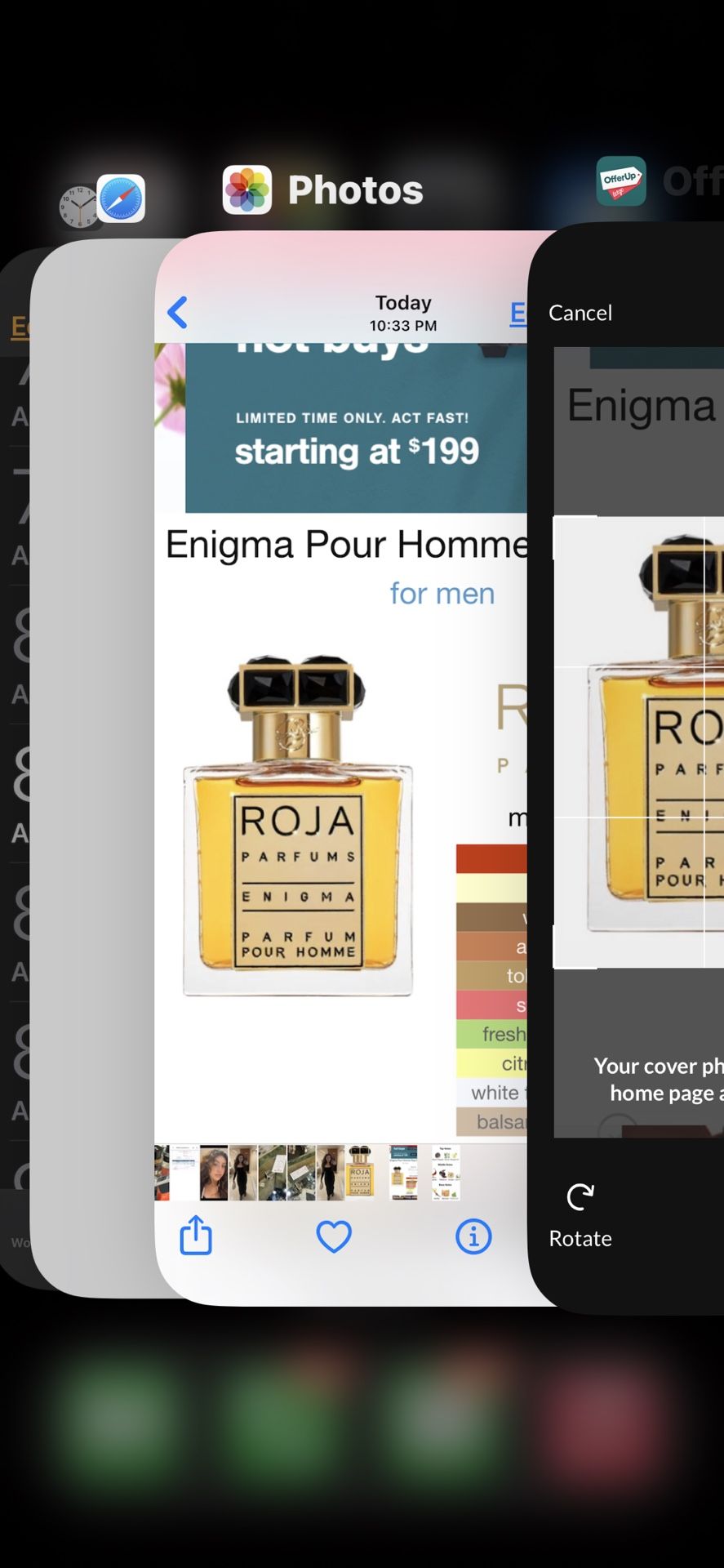Image resolution: width=724 pixels, height=1568 pixels.
Task: Tap the blue back chevron in Photos
Action: click(x=178, y=313)
